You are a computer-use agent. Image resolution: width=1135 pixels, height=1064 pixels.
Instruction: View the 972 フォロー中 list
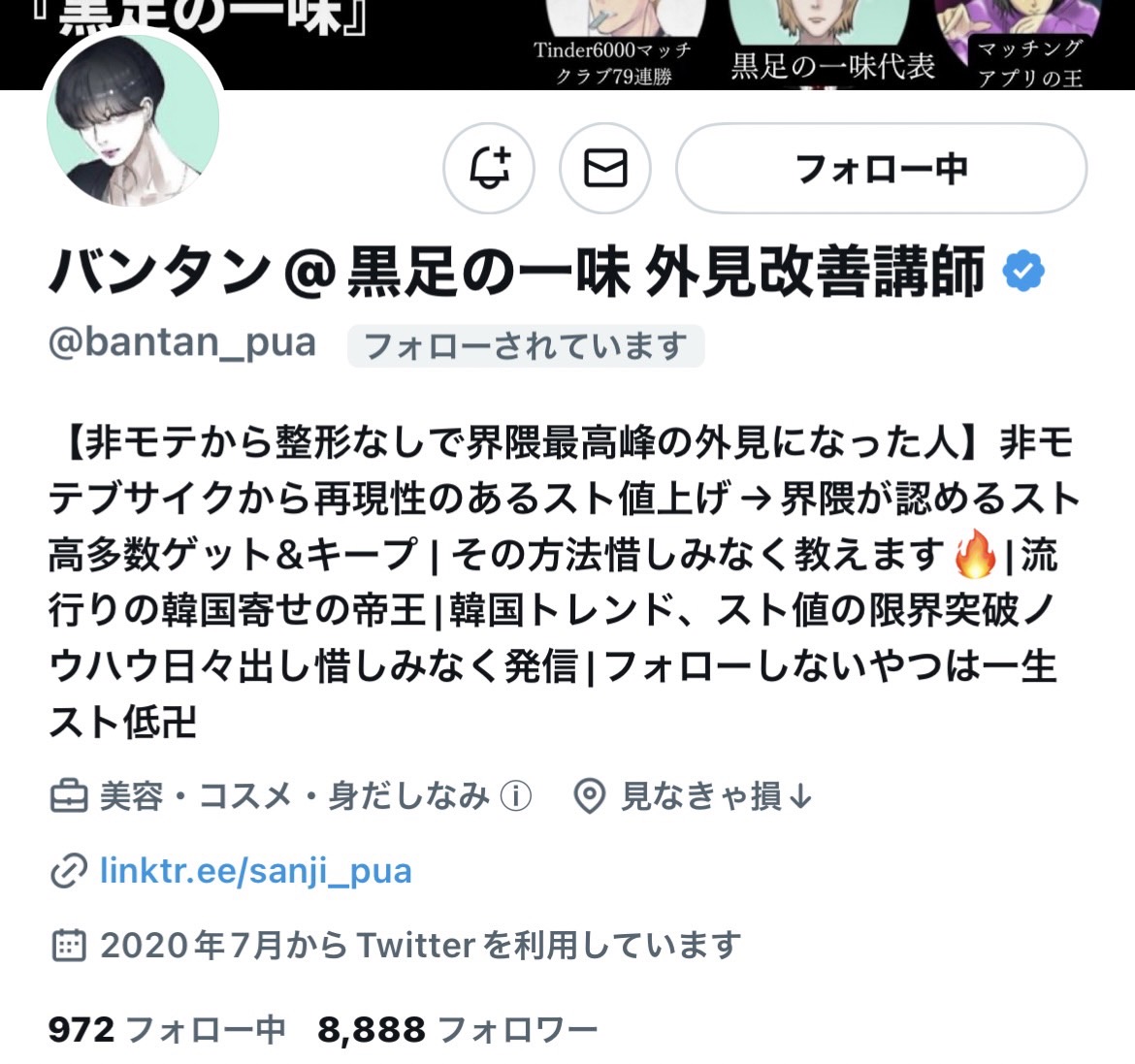pyautogui.click(x=167, y=1029)
